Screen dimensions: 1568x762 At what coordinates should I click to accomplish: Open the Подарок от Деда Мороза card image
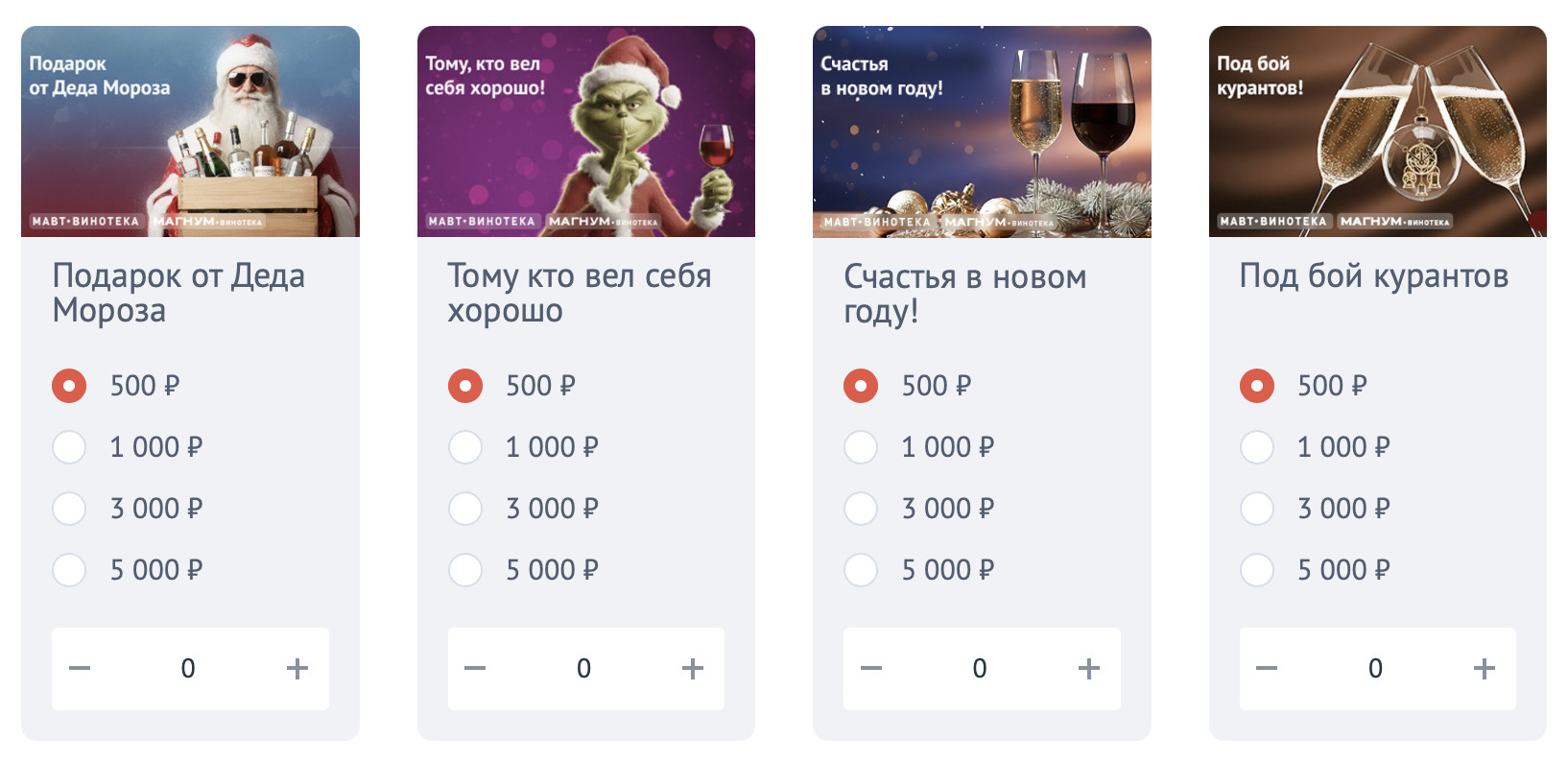coord(190,131)
